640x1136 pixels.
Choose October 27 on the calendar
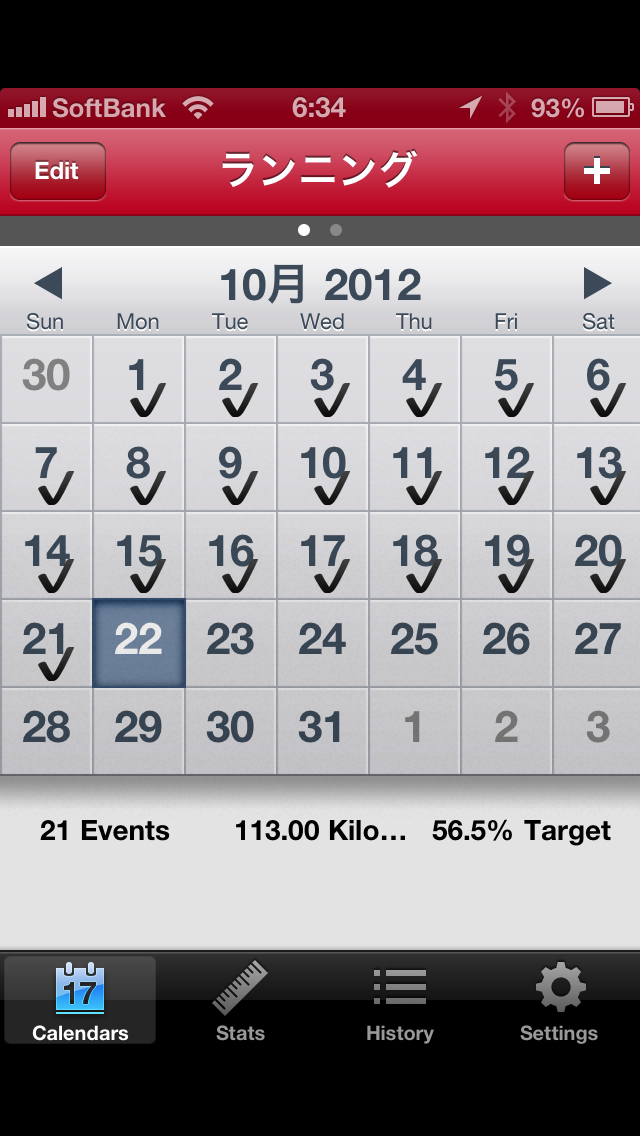(x=597, y=643)
